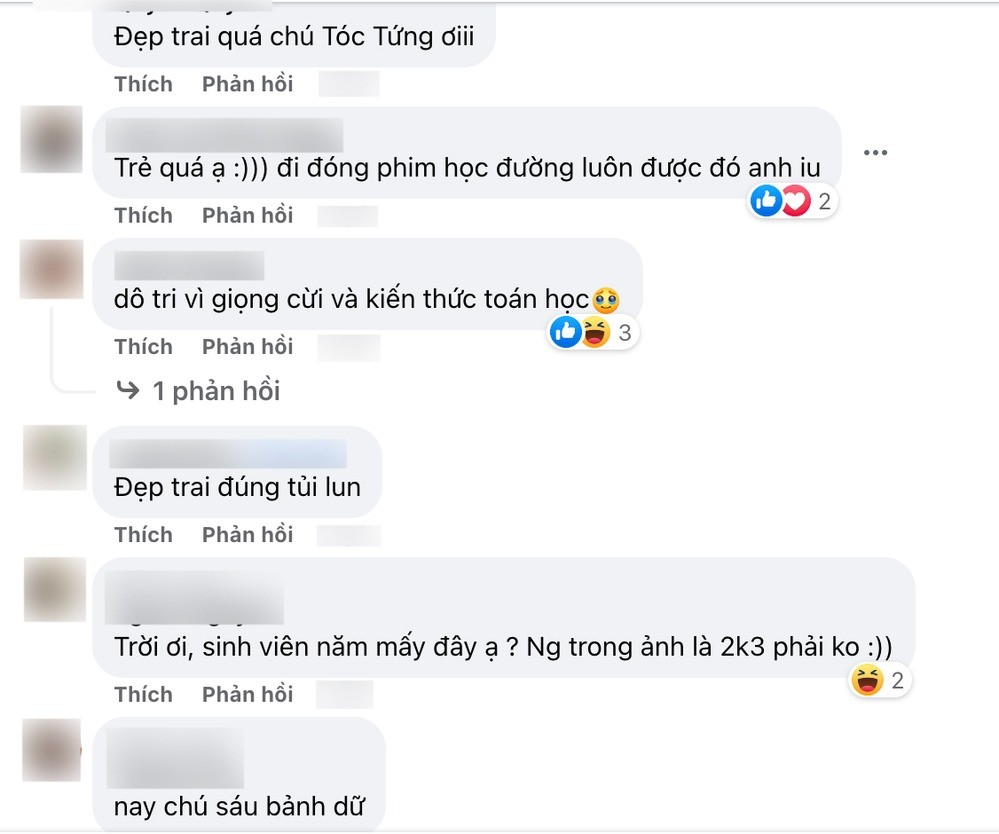Reply to the "Đẹp trai quá chú Tóc Tứng" comment

(x=247, y=84)
